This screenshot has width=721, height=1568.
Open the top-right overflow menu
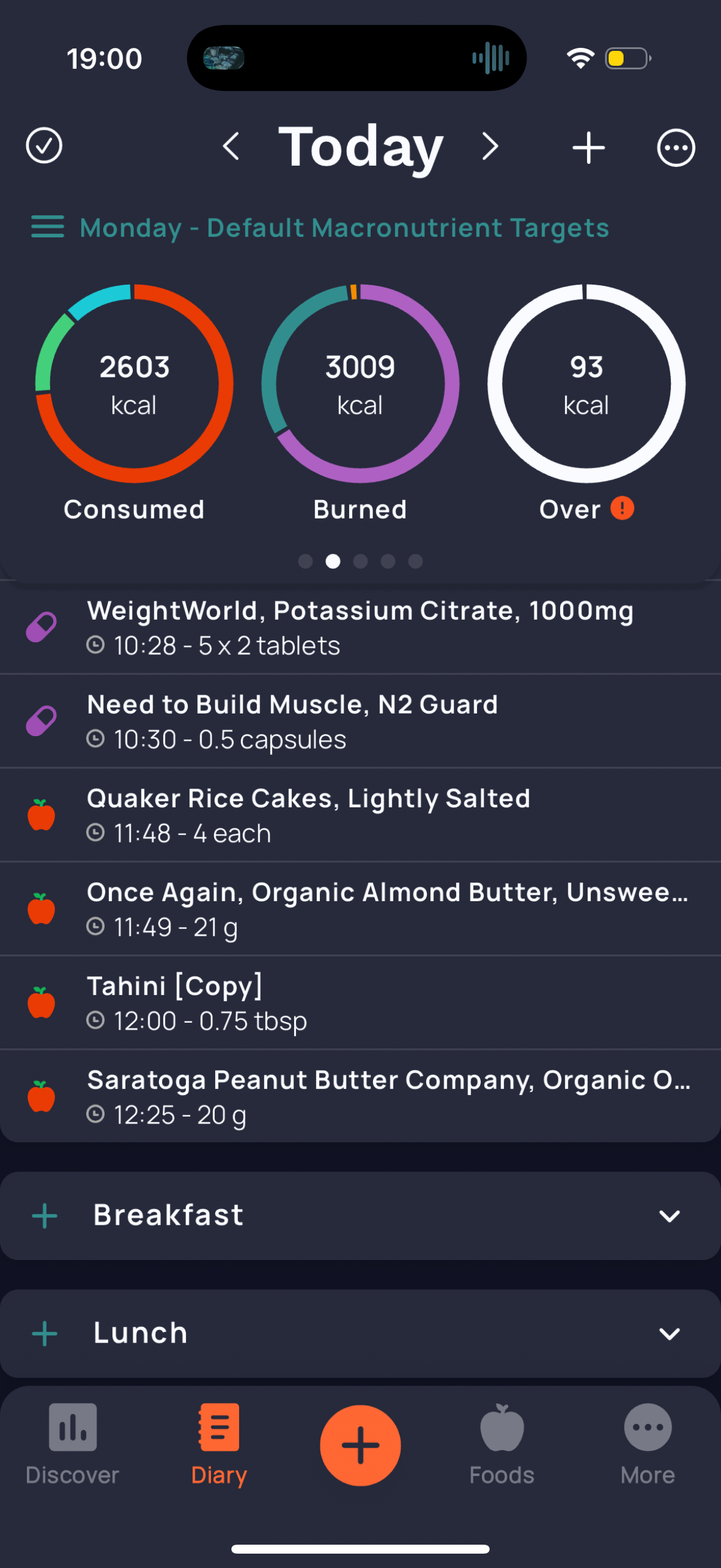pyautogui.click(x=676, y=147)
